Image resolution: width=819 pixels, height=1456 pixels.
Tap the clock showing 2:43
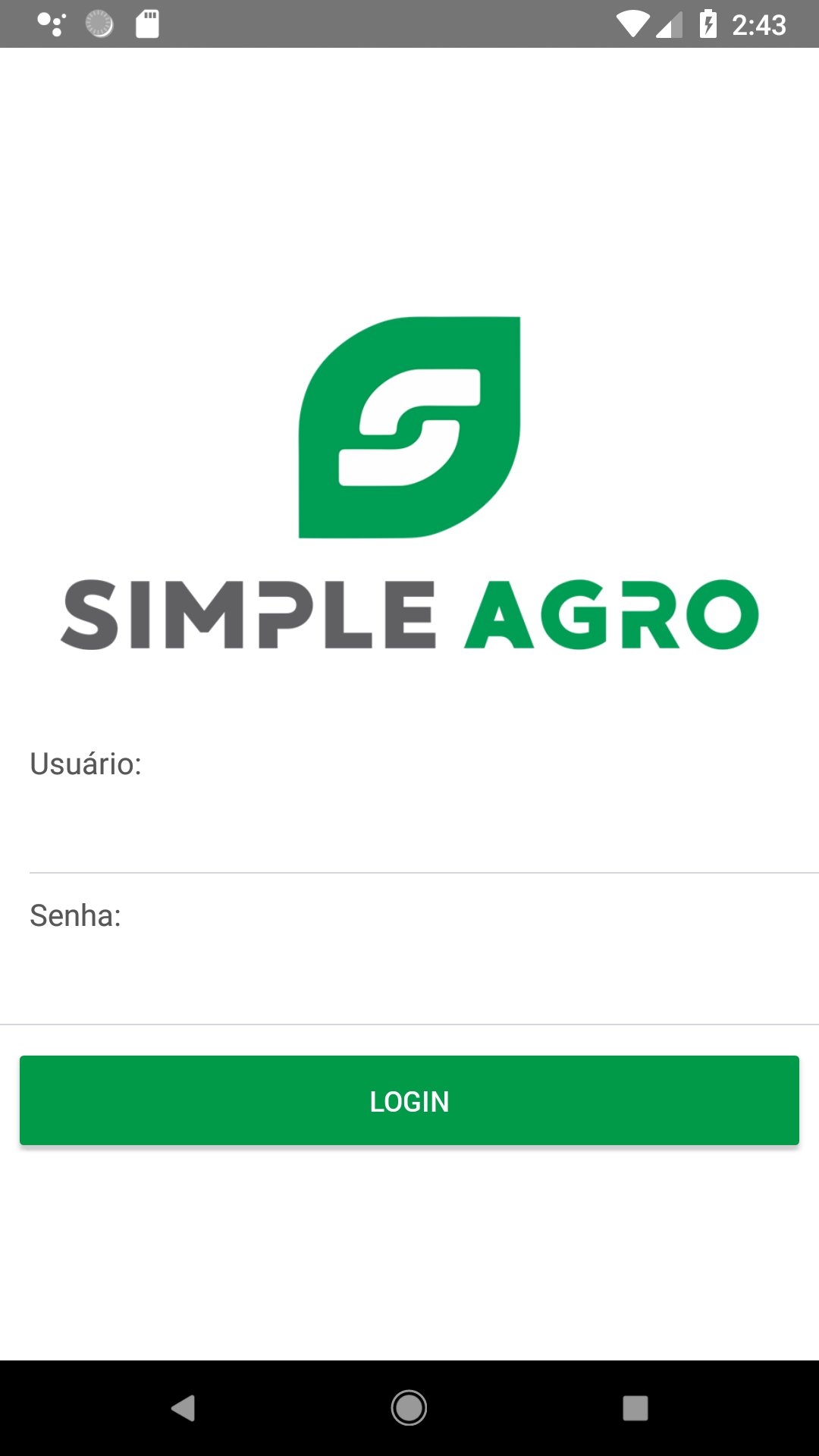tap(761, 25)
